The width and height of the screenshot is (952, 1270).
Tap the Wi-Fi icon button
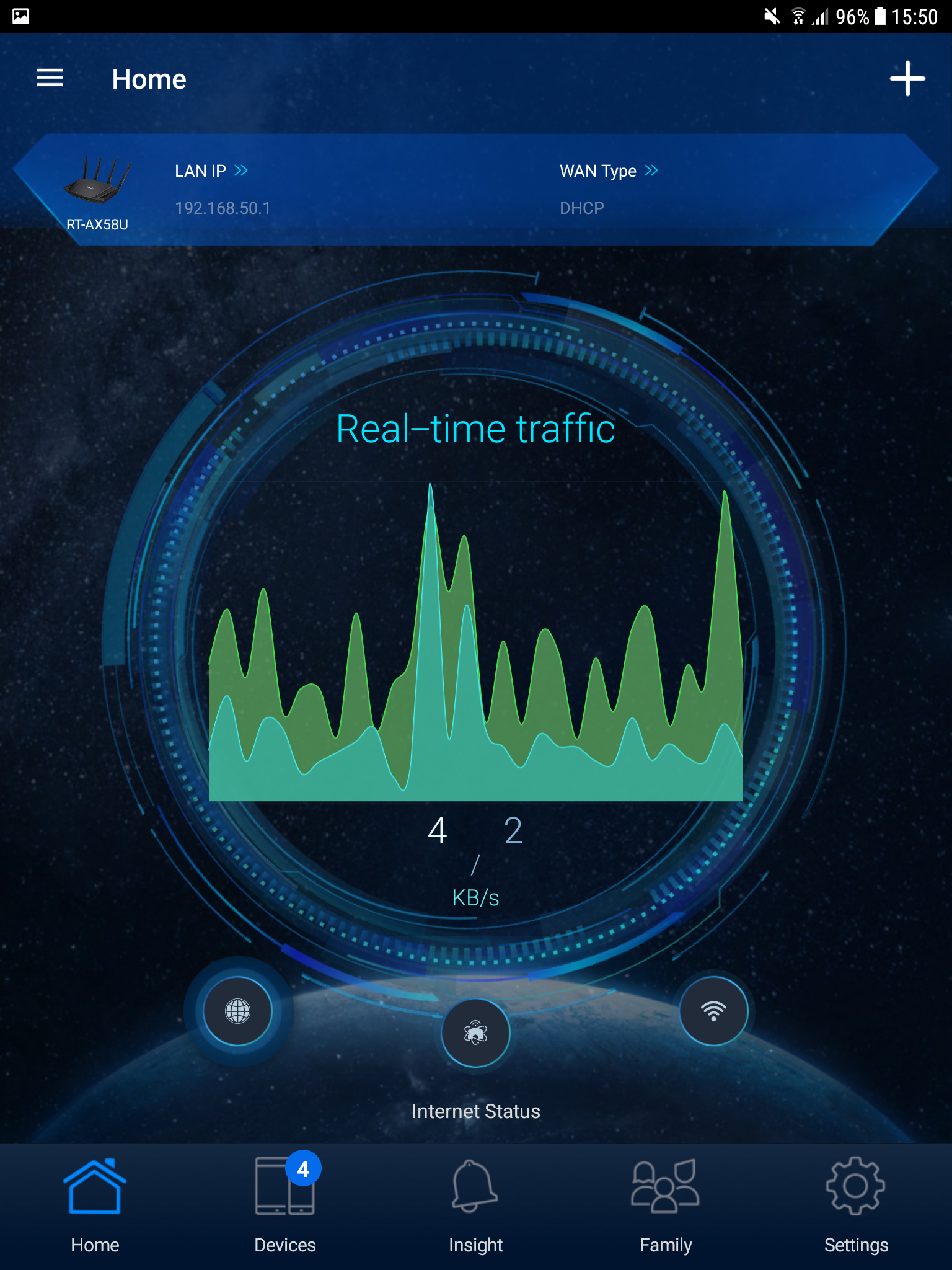coord(713,1011)
